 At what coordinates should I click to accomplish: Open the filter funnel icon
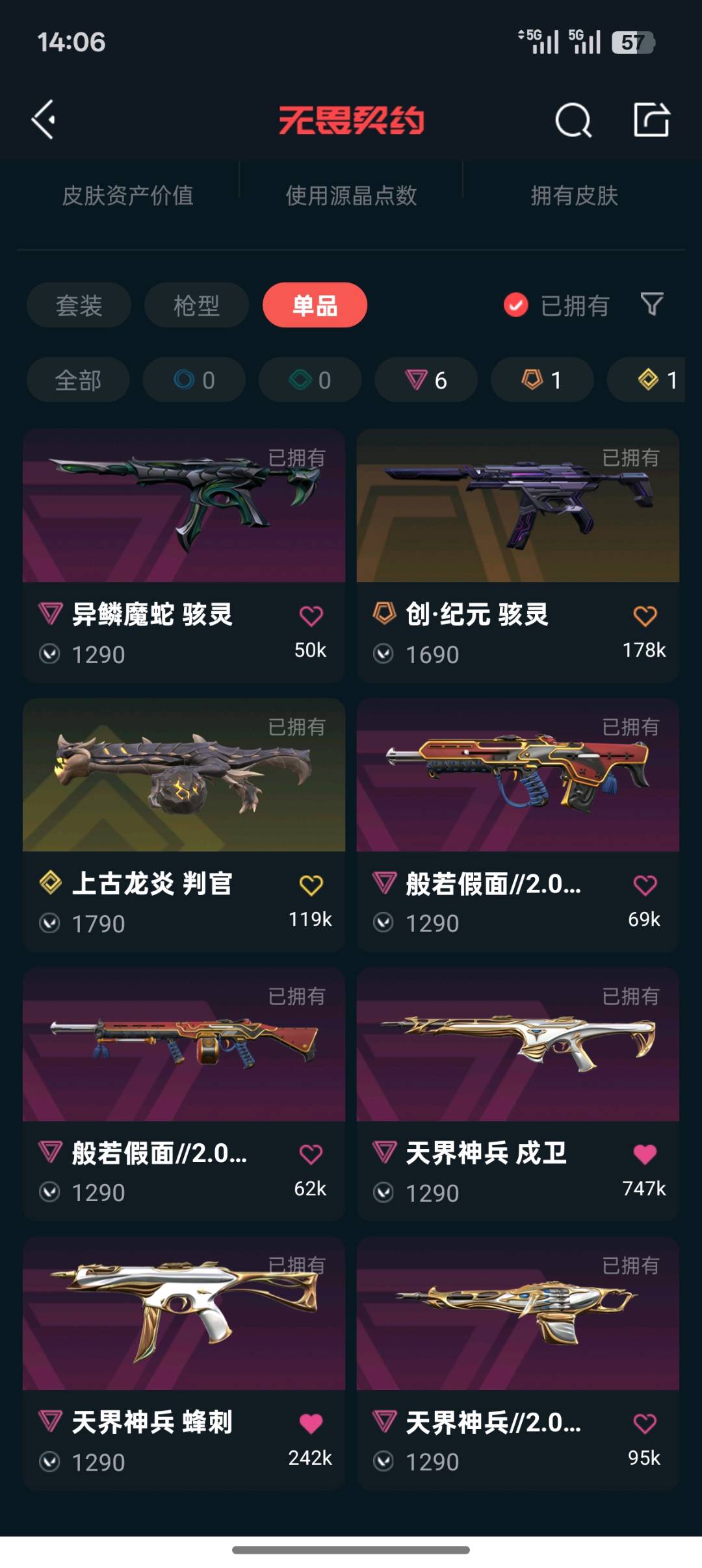coord(651,304)
